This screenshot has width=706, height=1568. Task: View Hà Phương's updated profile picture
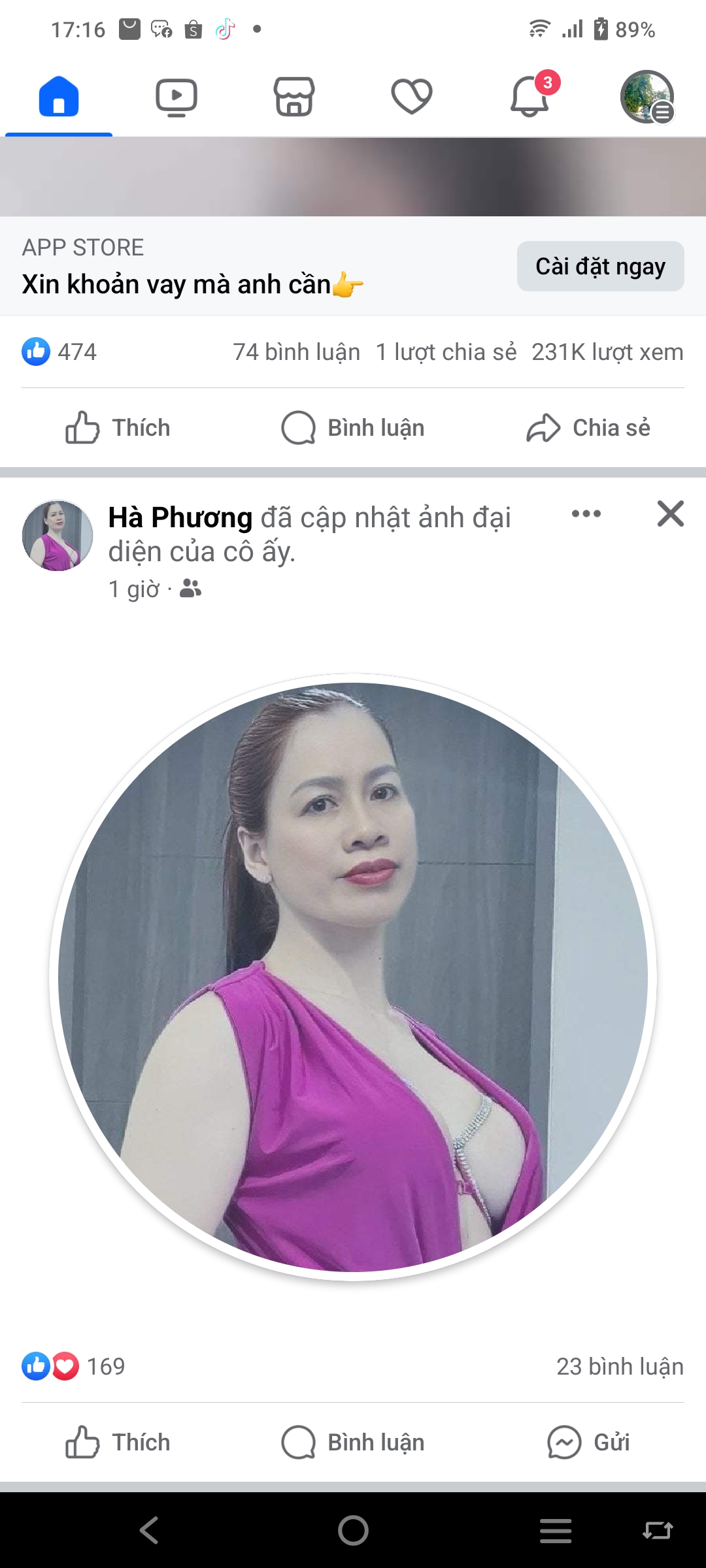(353, 977)
